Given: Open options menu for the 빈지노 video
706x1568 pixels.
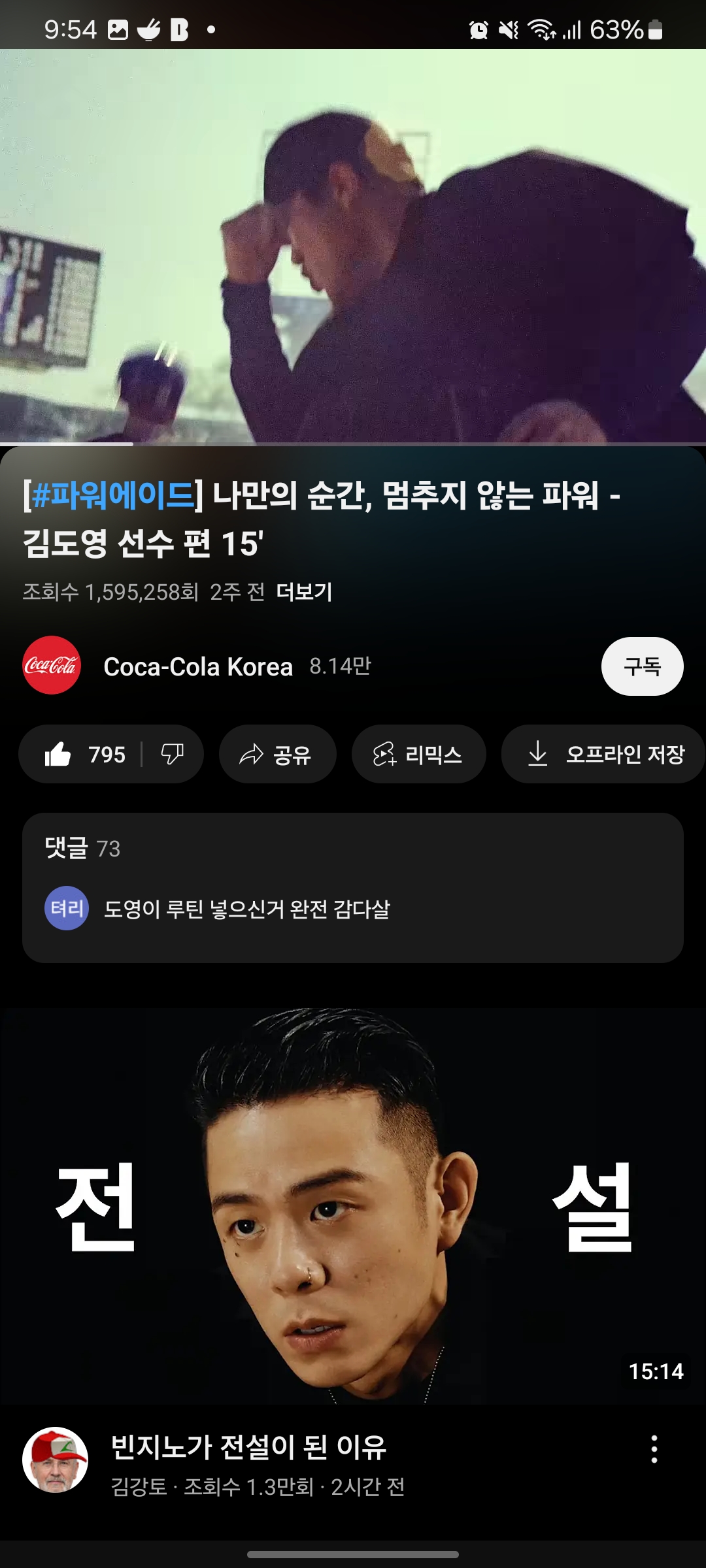Looking at the screenshot, I should pyautogui.click(x=654, y=1449).
